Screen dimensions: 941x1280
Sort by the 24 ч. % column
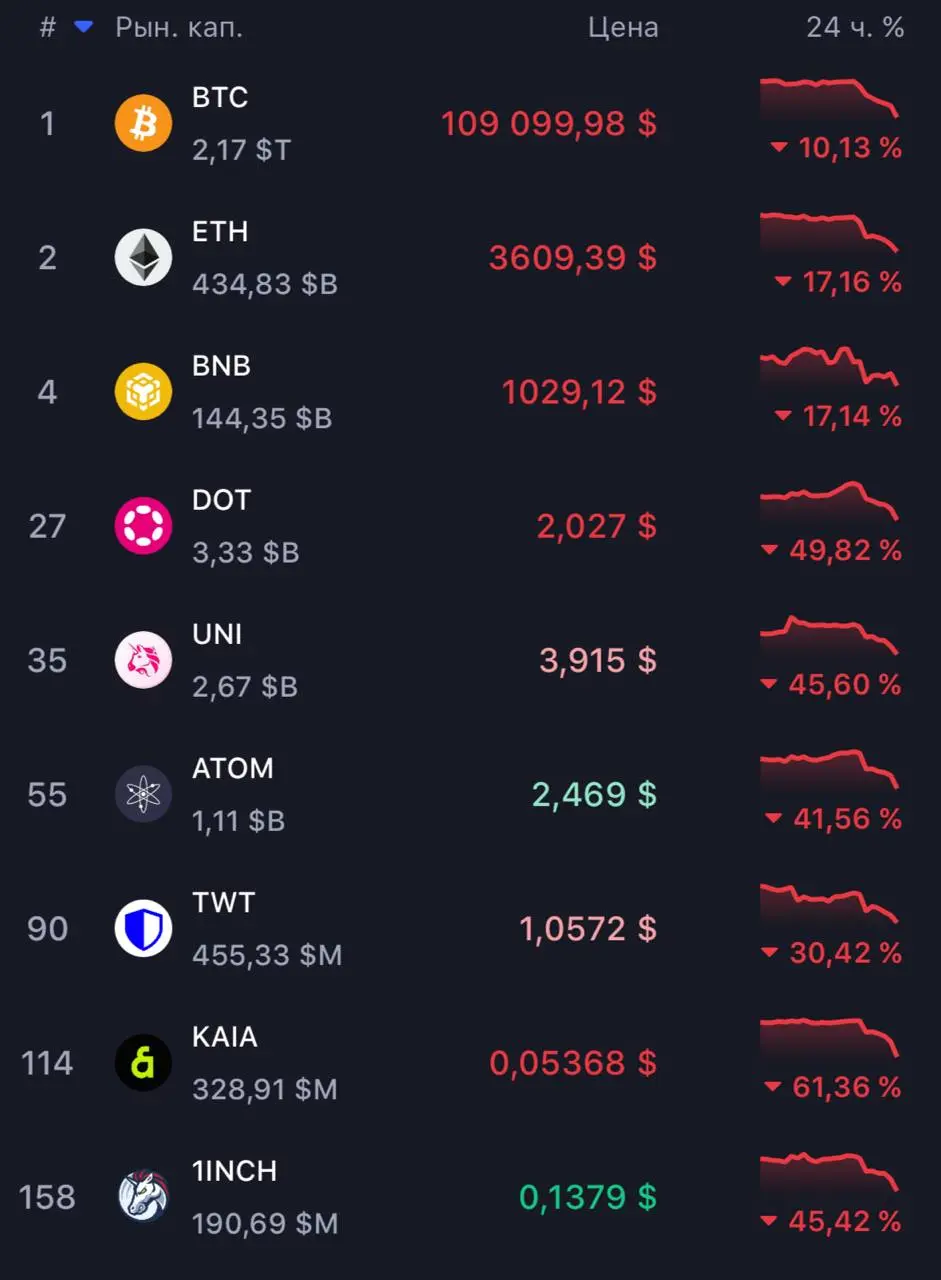point(854,27)
